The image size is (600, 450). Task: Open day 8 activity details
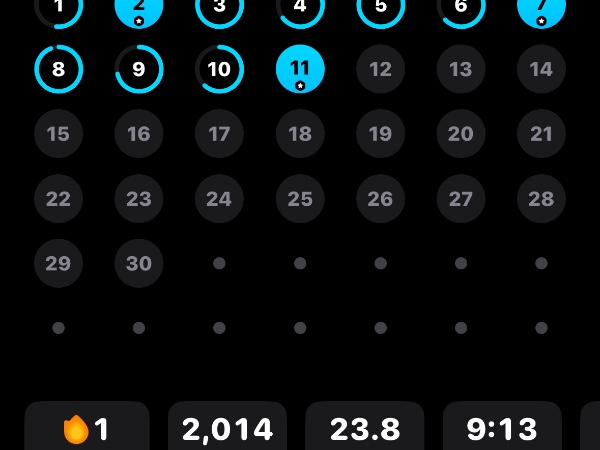[x=58, y=70]
